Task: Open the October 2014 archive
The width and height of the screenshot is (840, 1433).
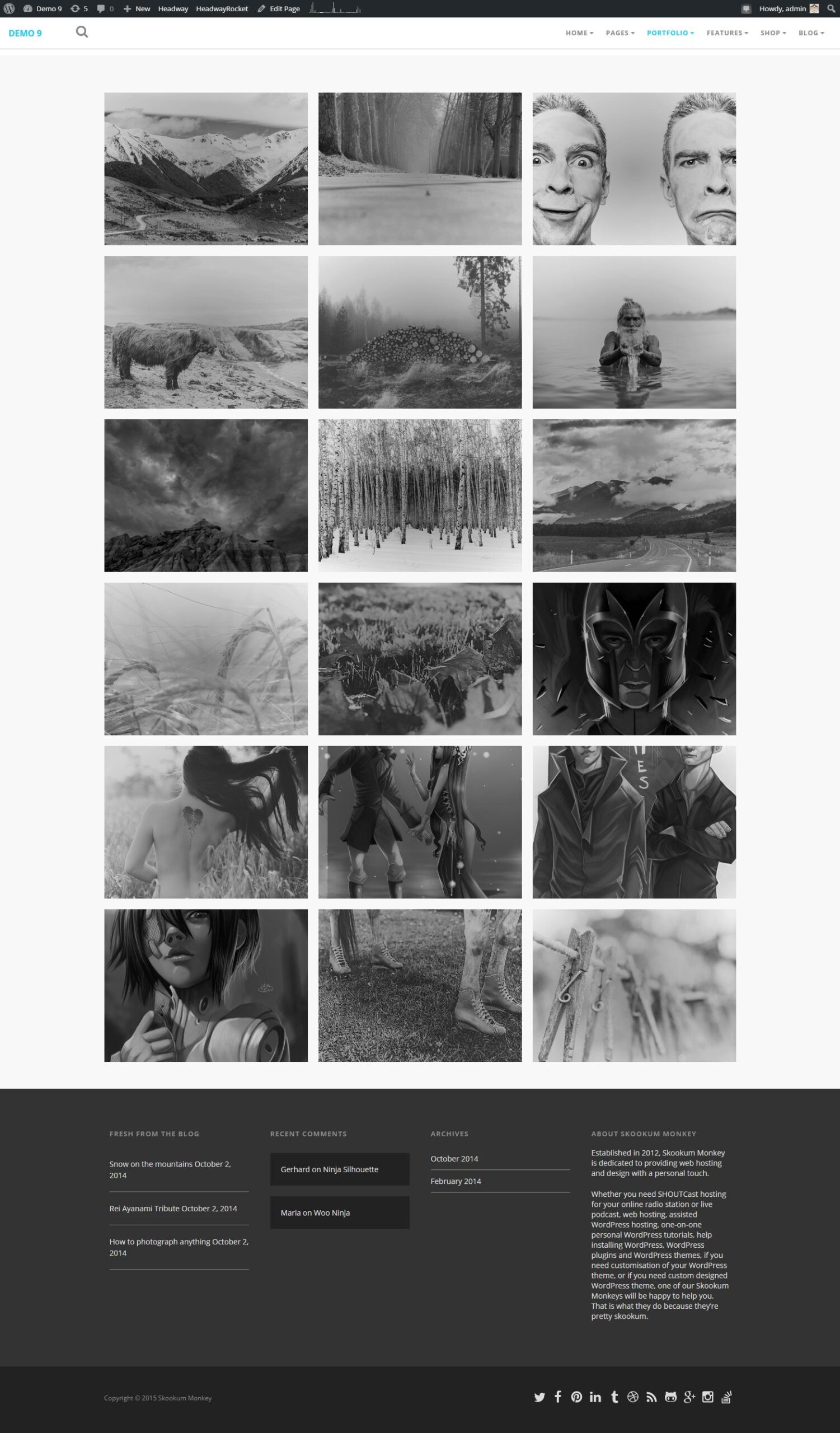Action: 454,1158
